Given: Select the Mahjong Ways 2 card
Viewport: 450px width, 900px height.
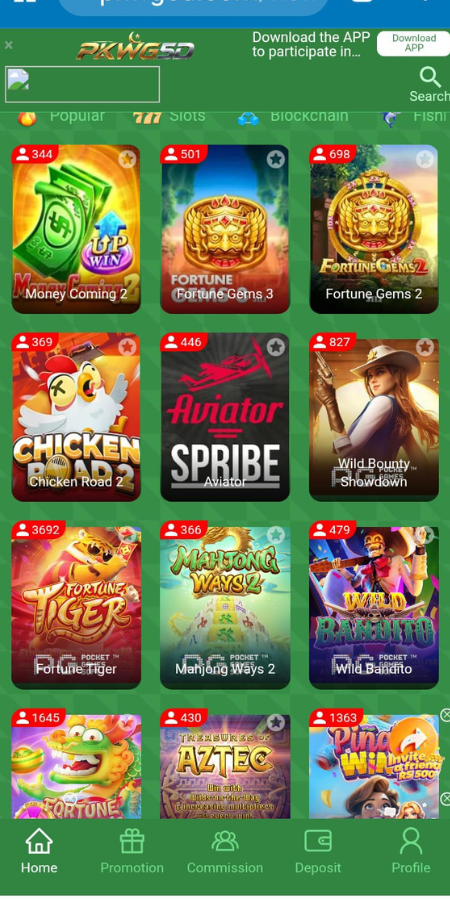Looking at the screenshot, I should [225, 605].
